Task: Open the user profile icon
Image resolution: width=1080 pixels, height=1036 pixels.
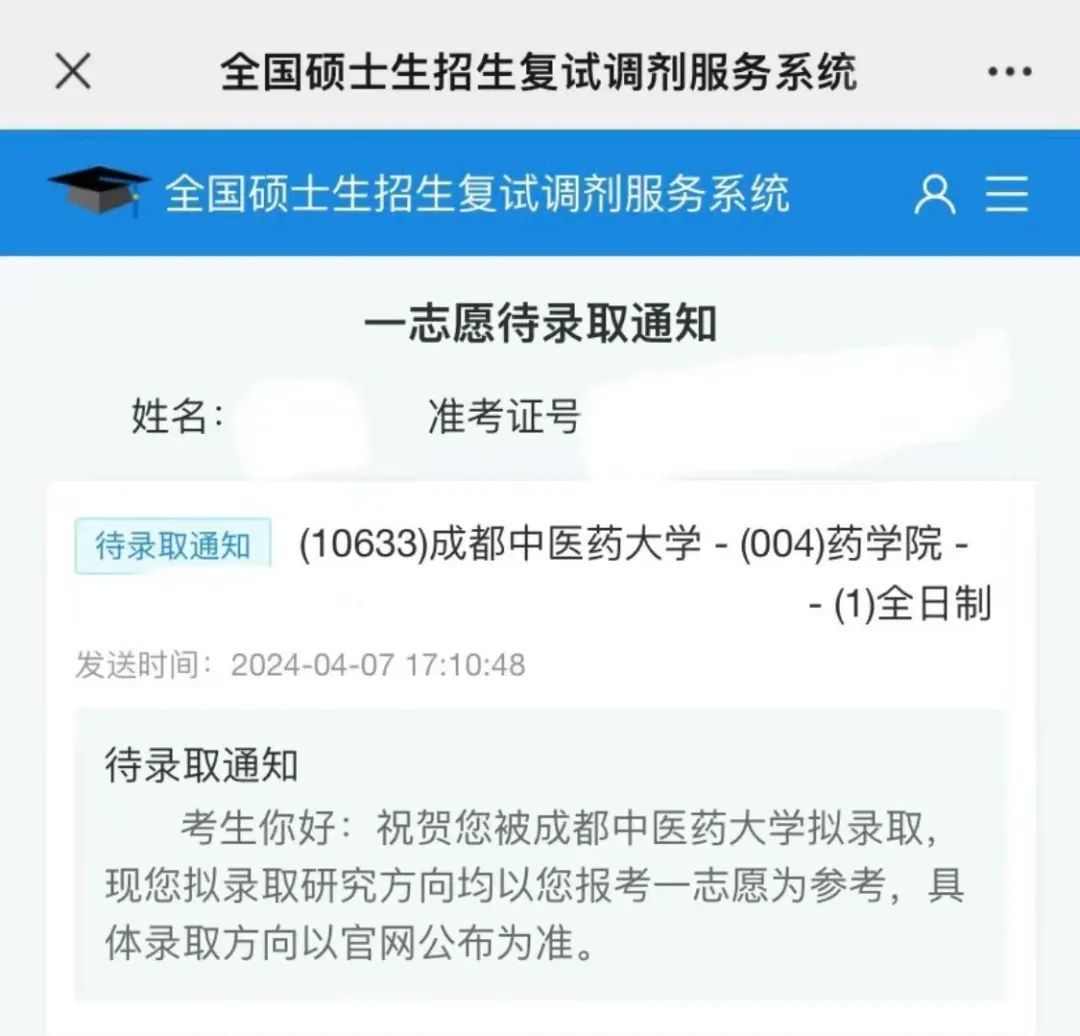Action: (x=934, y=194)
